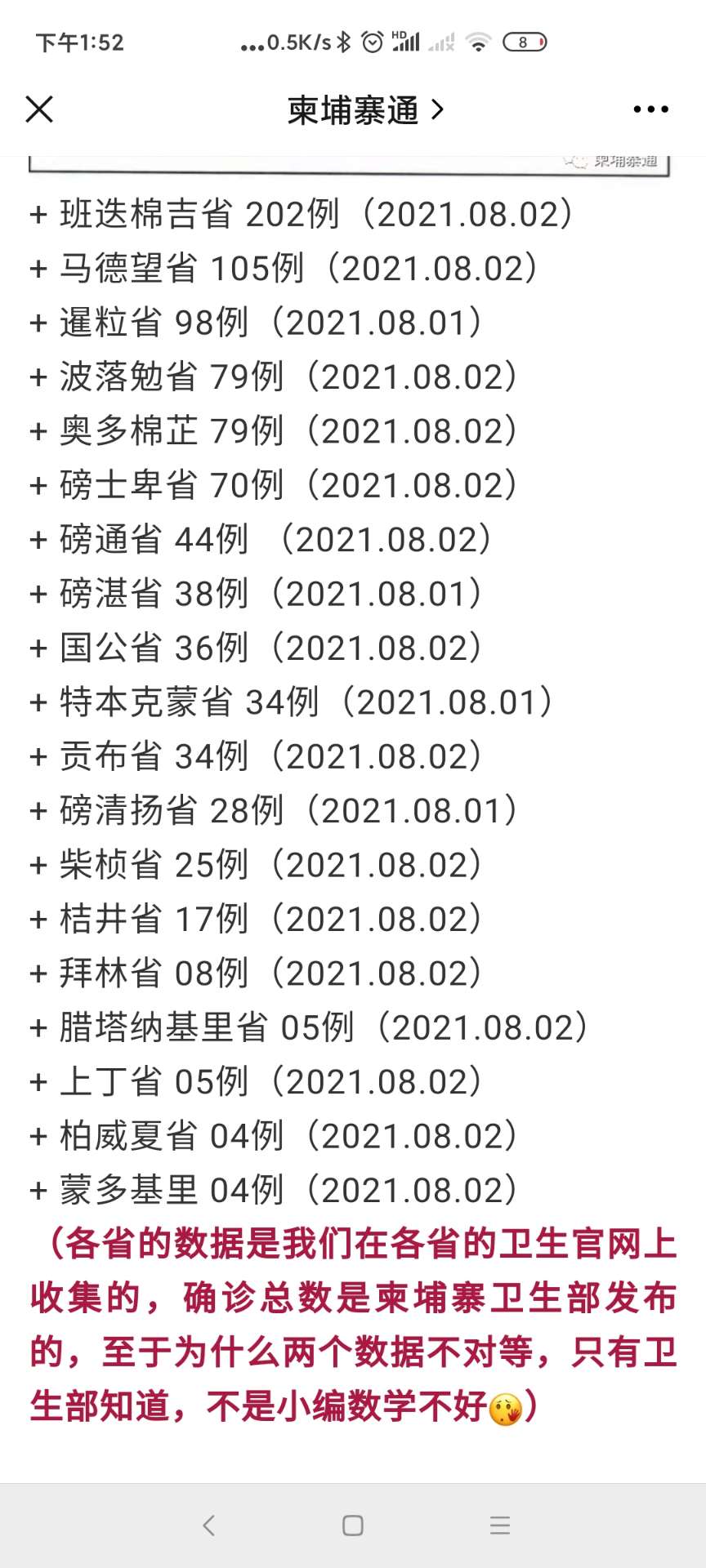Go back with the system back button

pyautogui.click(x=209, y=1525)
